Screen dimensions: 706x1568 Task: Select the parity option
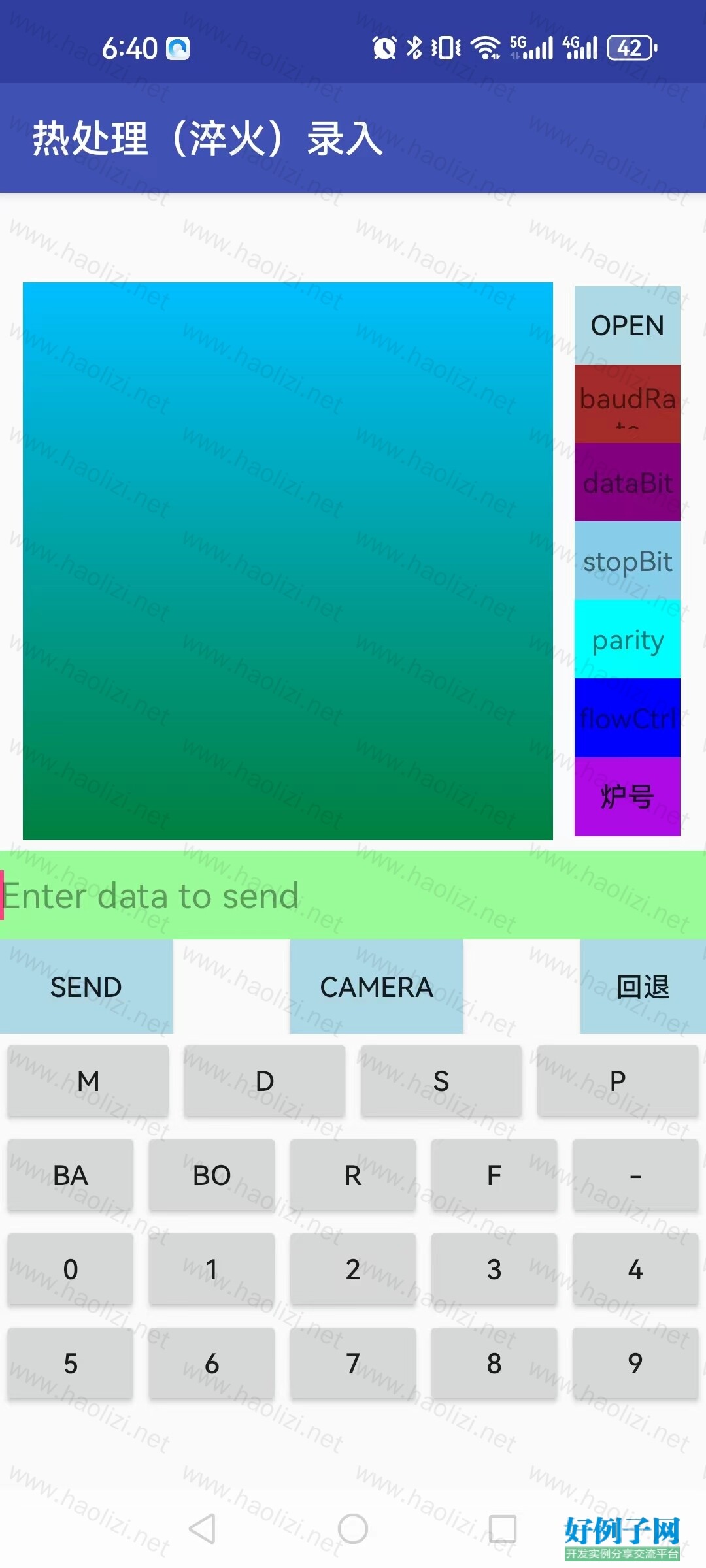pyautogui.click(x=627, y=639)
